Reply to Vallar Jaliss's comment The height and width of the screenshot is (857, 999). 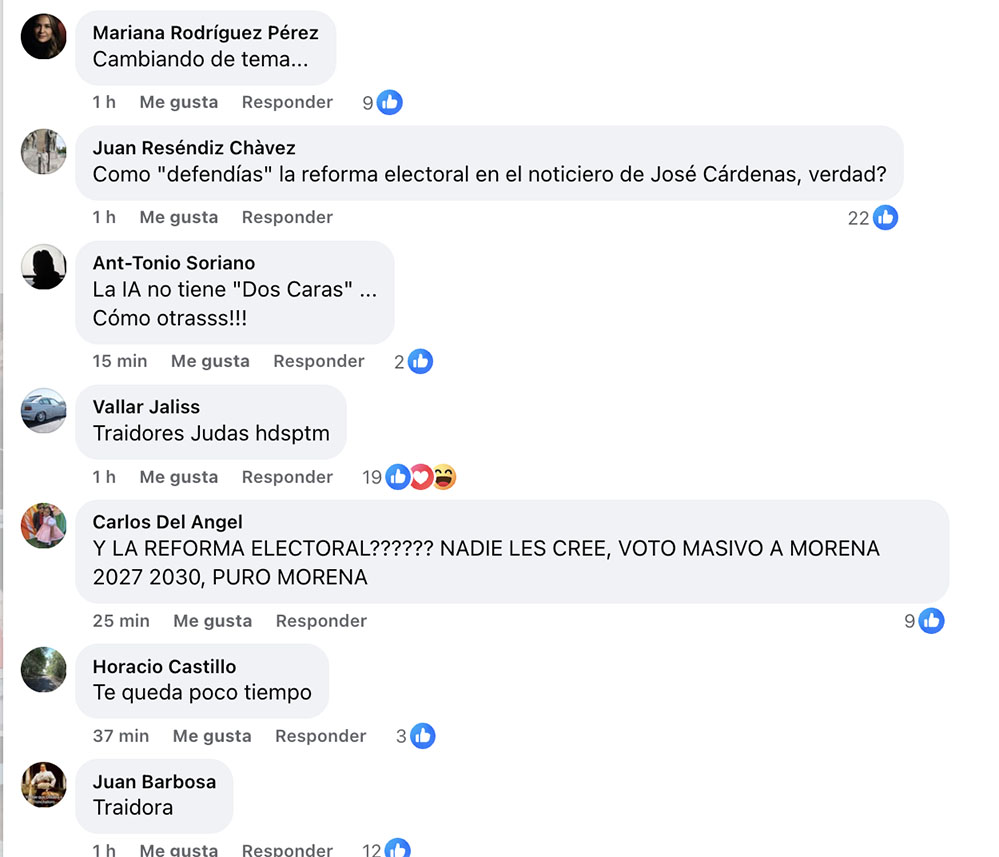(x=287, y=477)
